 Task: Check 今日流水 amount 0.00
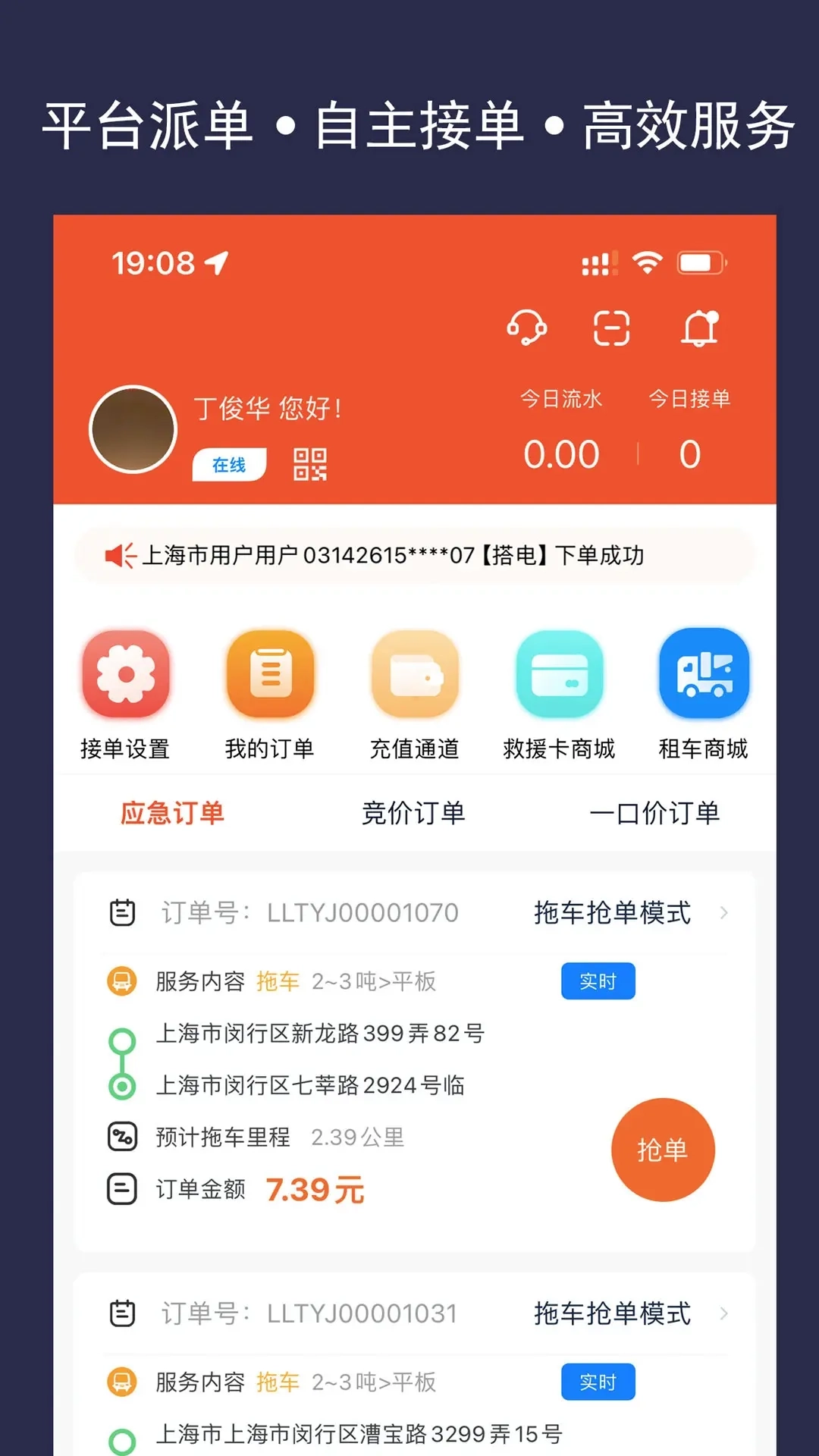coord(561,453)
